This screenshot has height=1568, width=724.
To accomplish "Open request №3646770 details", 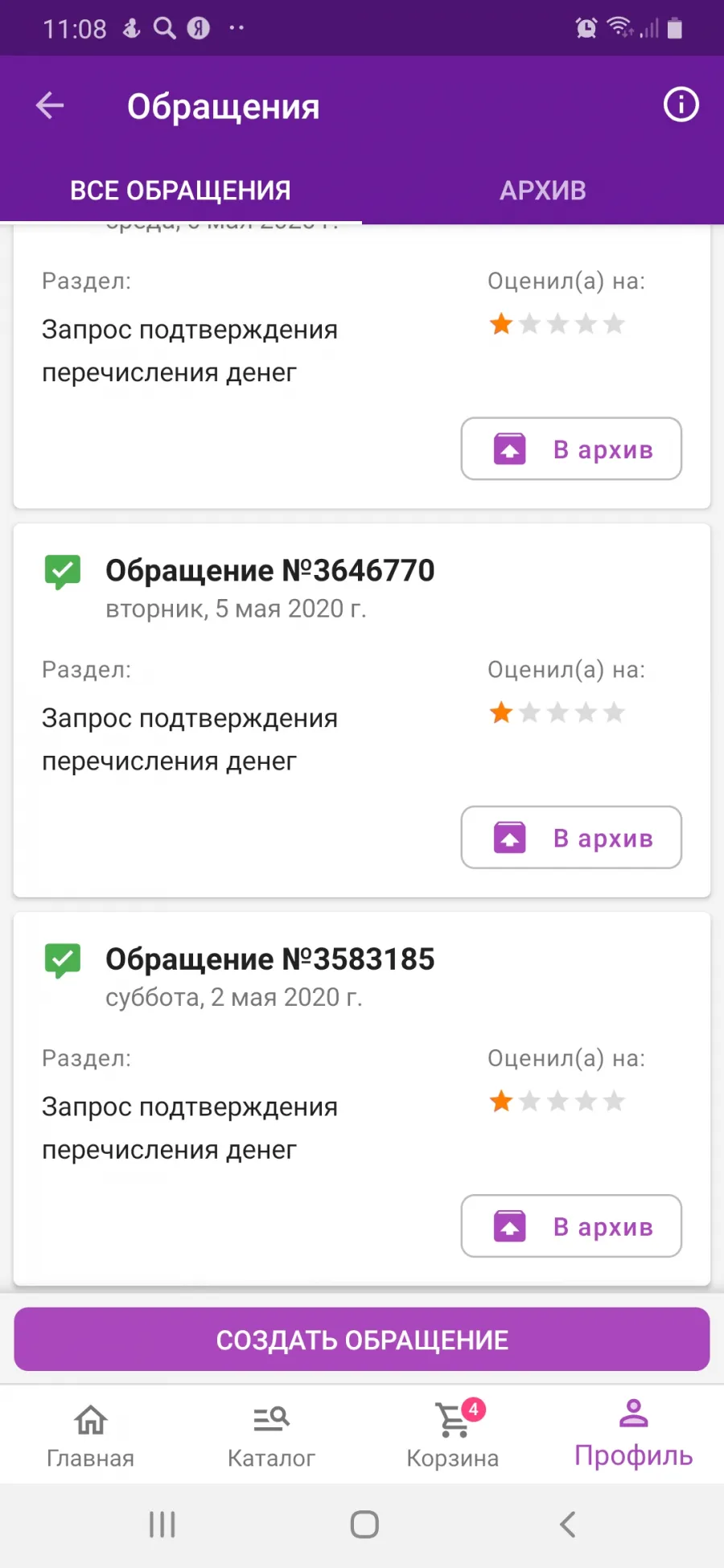I will click(270, 570).
